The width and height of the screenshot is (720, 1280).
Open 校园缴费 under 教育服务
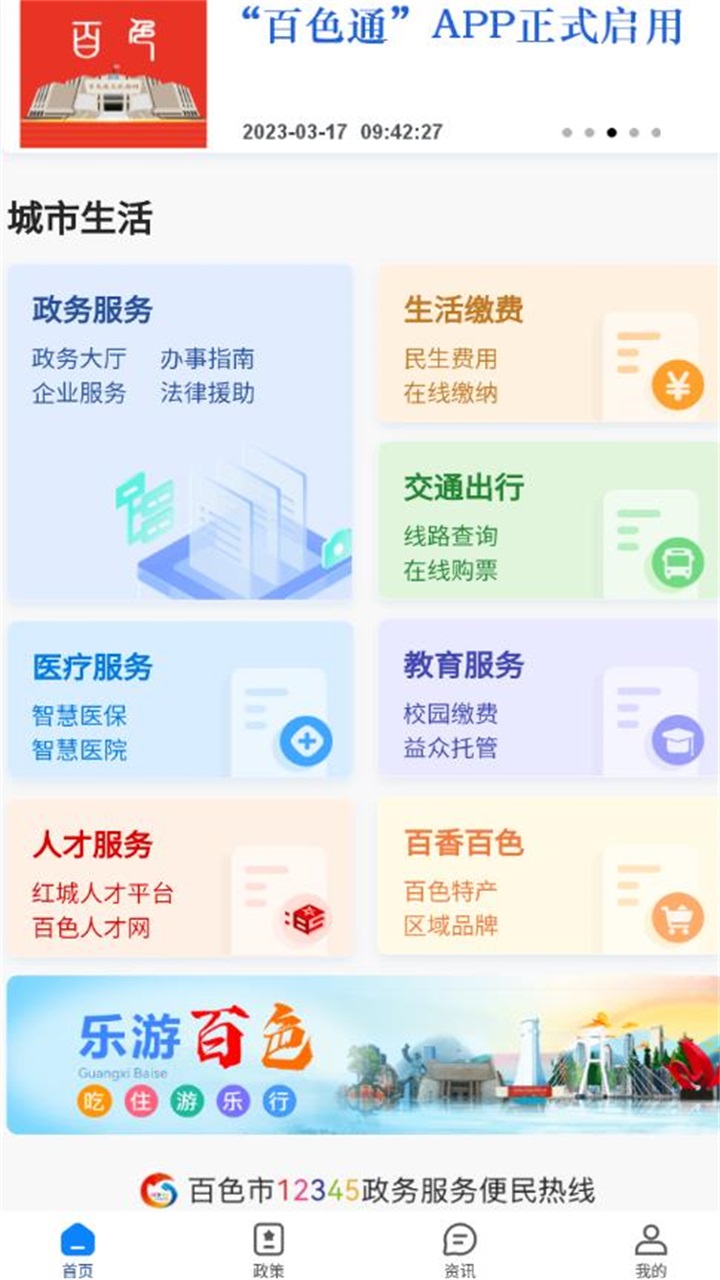click(x=452, y=713)
